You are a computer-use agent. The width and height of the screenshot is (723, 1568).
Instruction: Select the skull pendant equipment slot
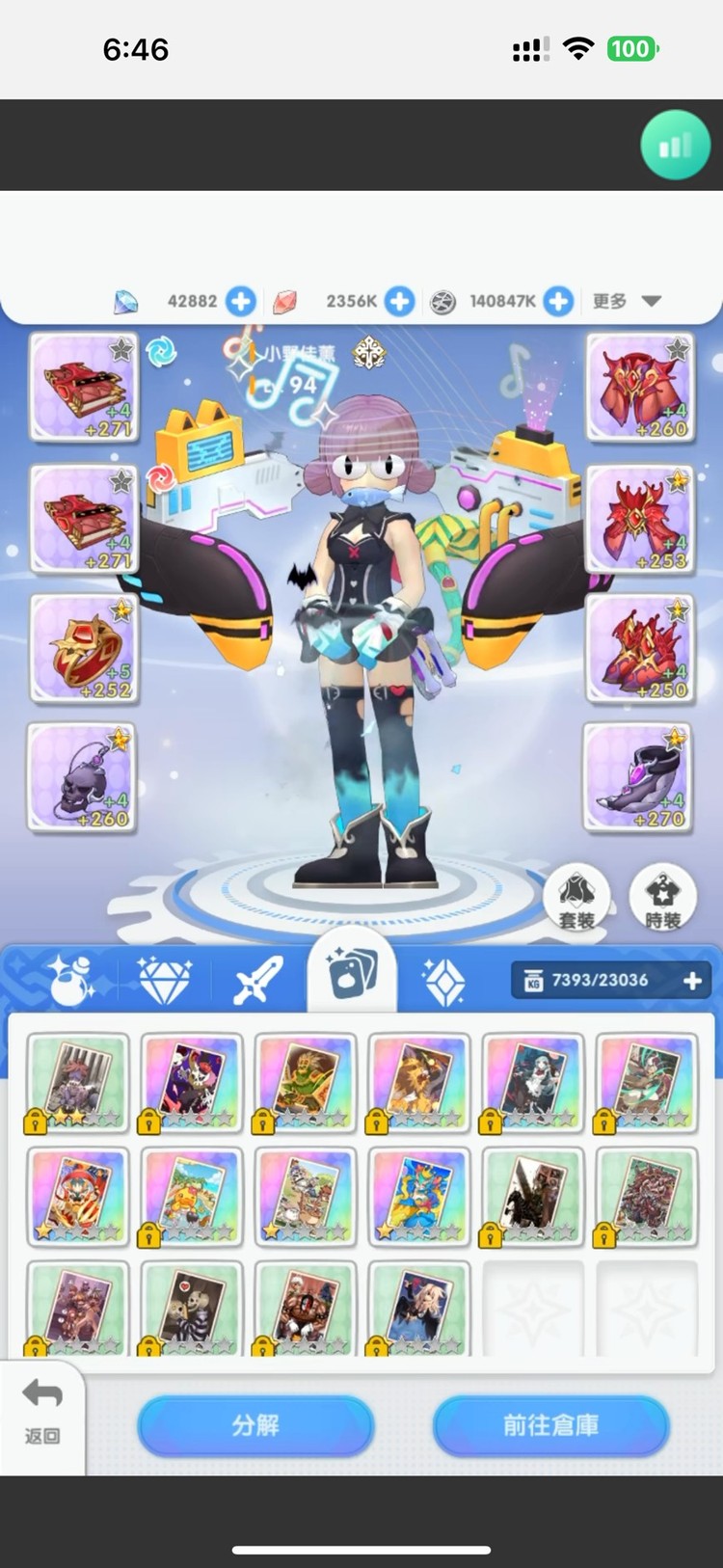(x=81, y=777)
